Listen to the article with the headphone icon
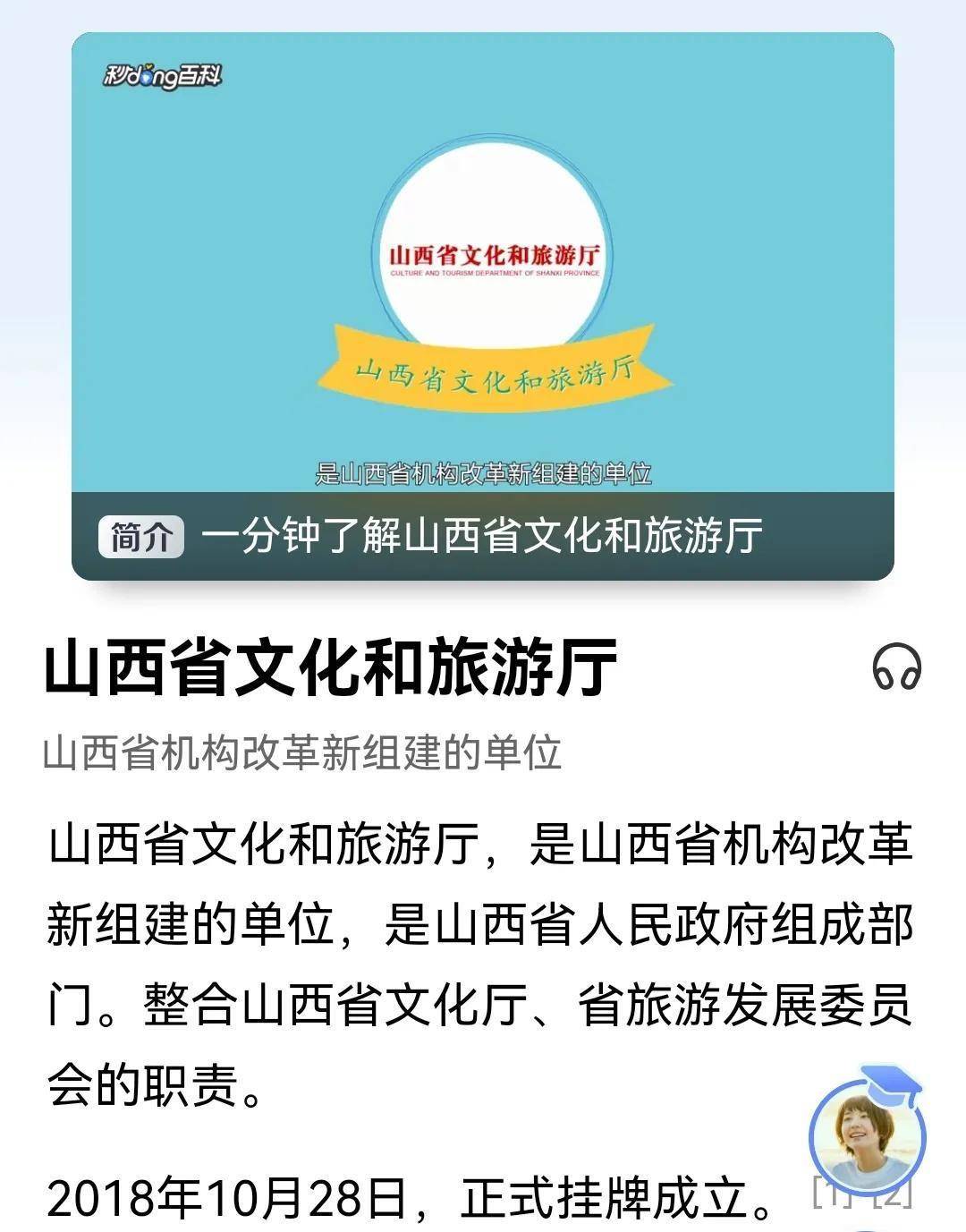 pos(896,668)
